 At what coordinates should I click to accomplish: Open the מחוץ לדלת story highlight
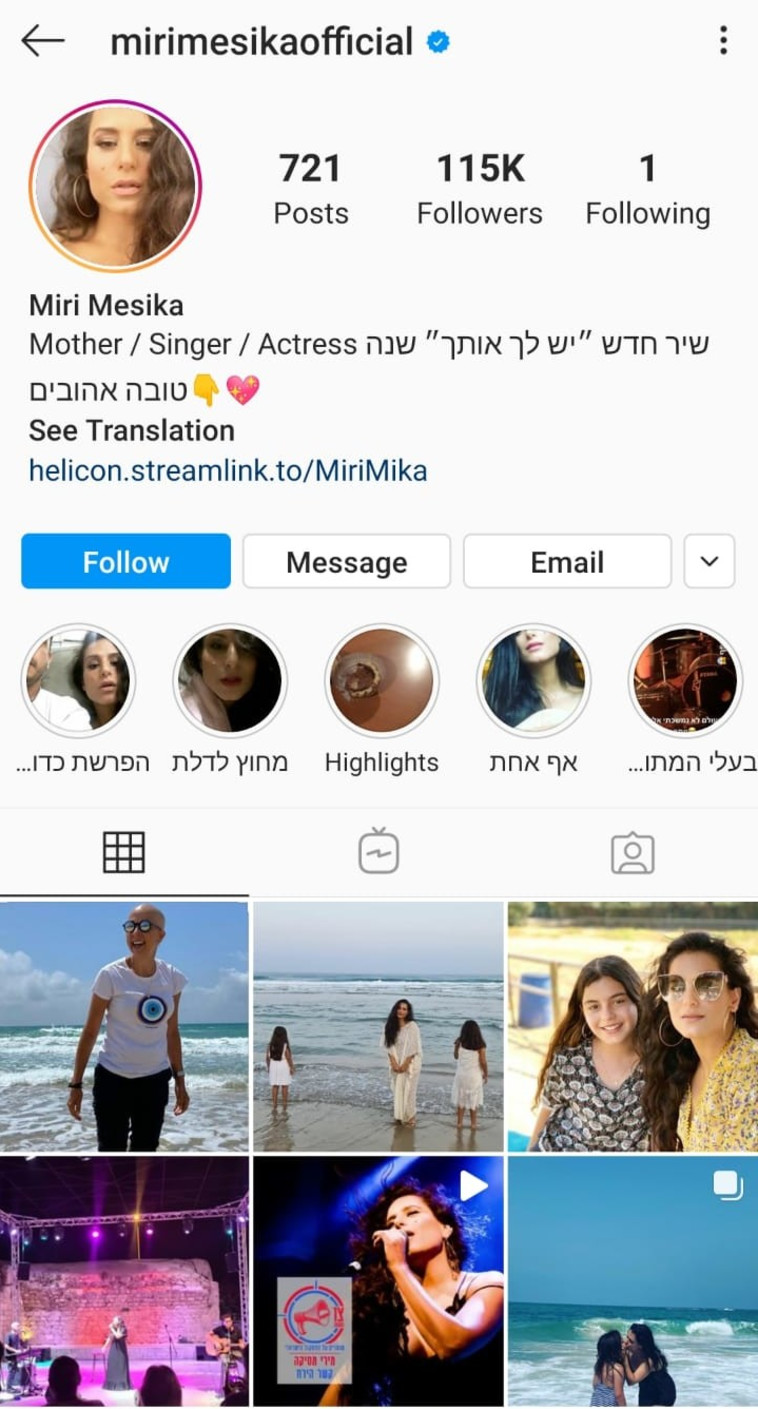230,681
